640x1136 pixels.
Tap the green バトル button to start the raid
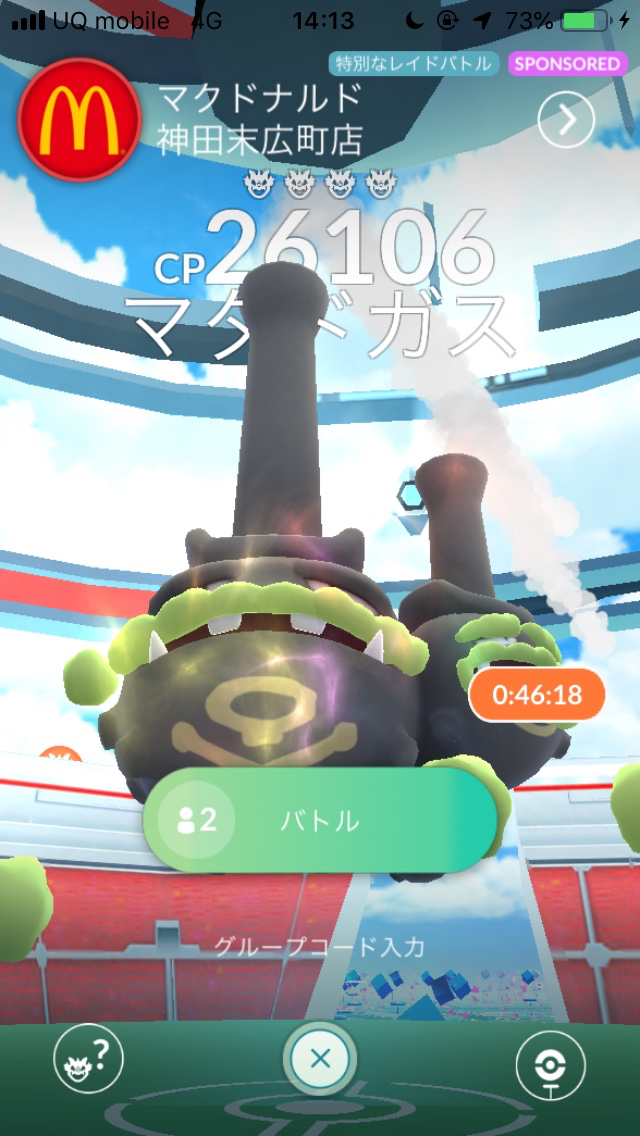pyautogui.click(x=320, y=821)
